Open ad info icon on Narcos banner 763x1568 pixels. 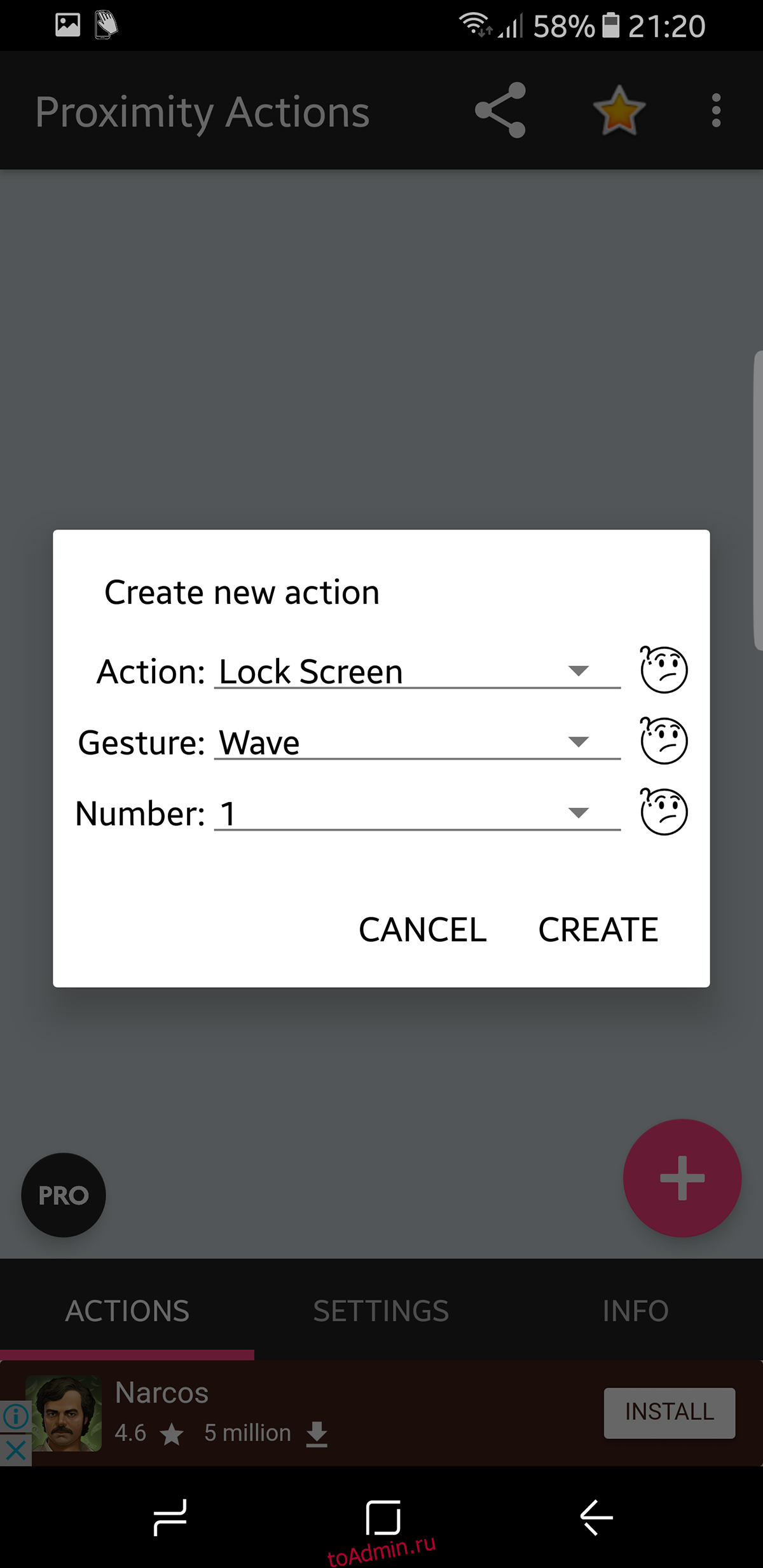point(15,1415)
